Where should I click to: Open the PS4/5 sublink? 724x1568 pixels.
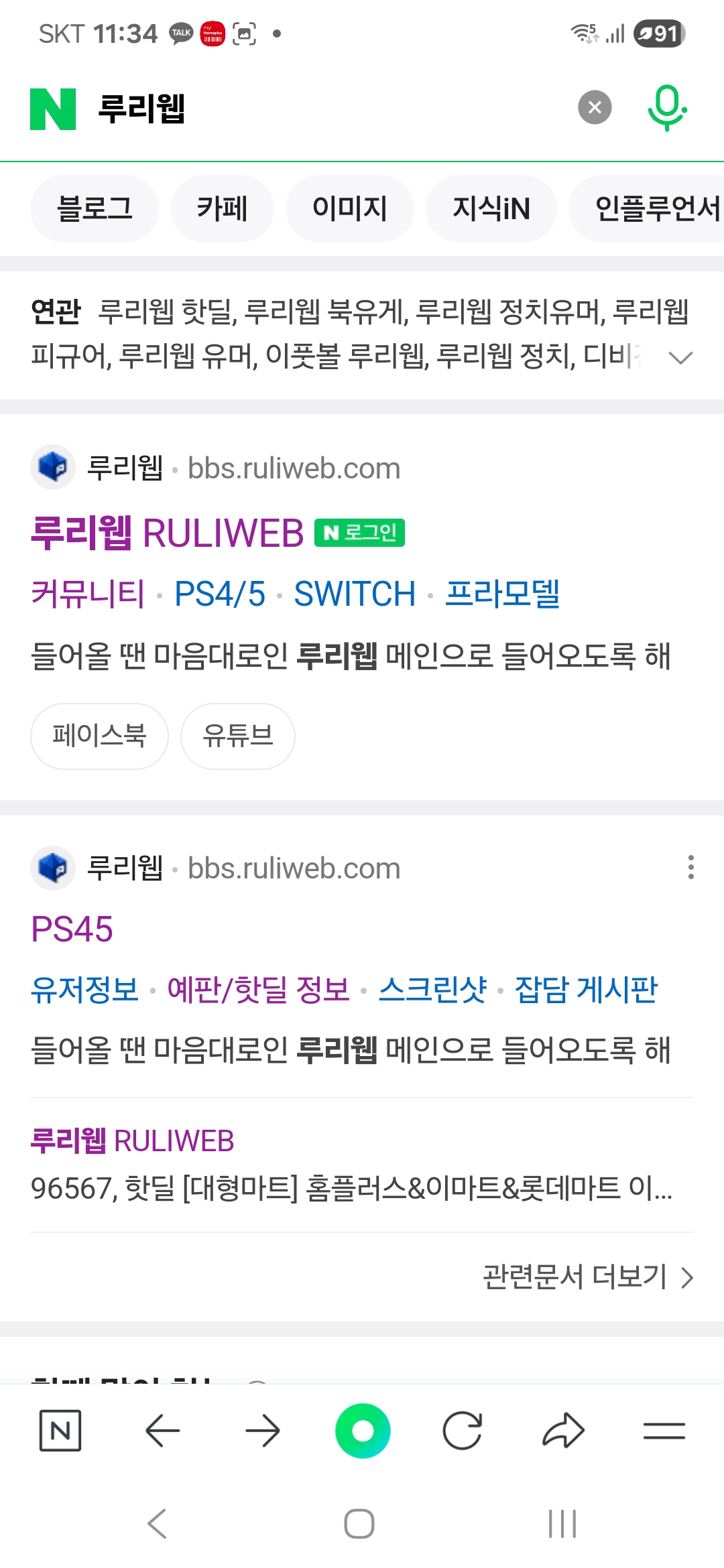click(x=220, y=594)
